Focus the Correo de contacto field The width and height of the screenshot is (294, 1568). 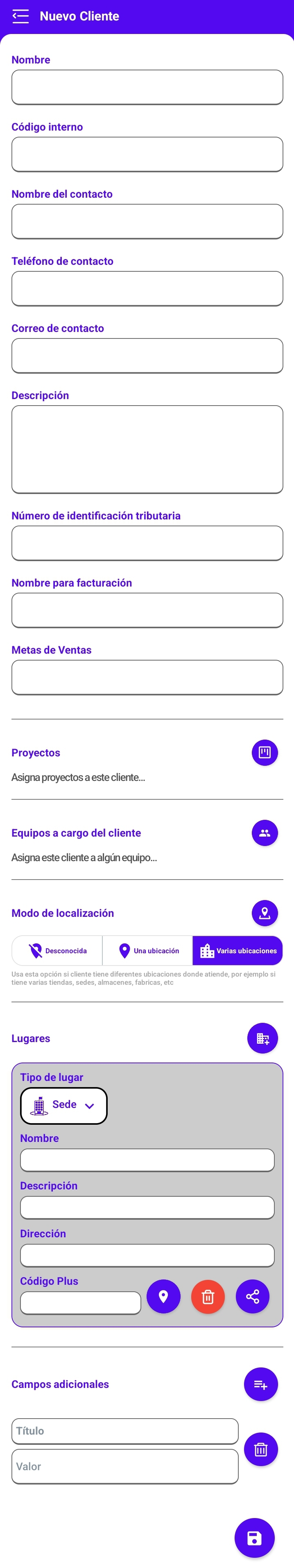pyautogui.click(x=147, y=355)
